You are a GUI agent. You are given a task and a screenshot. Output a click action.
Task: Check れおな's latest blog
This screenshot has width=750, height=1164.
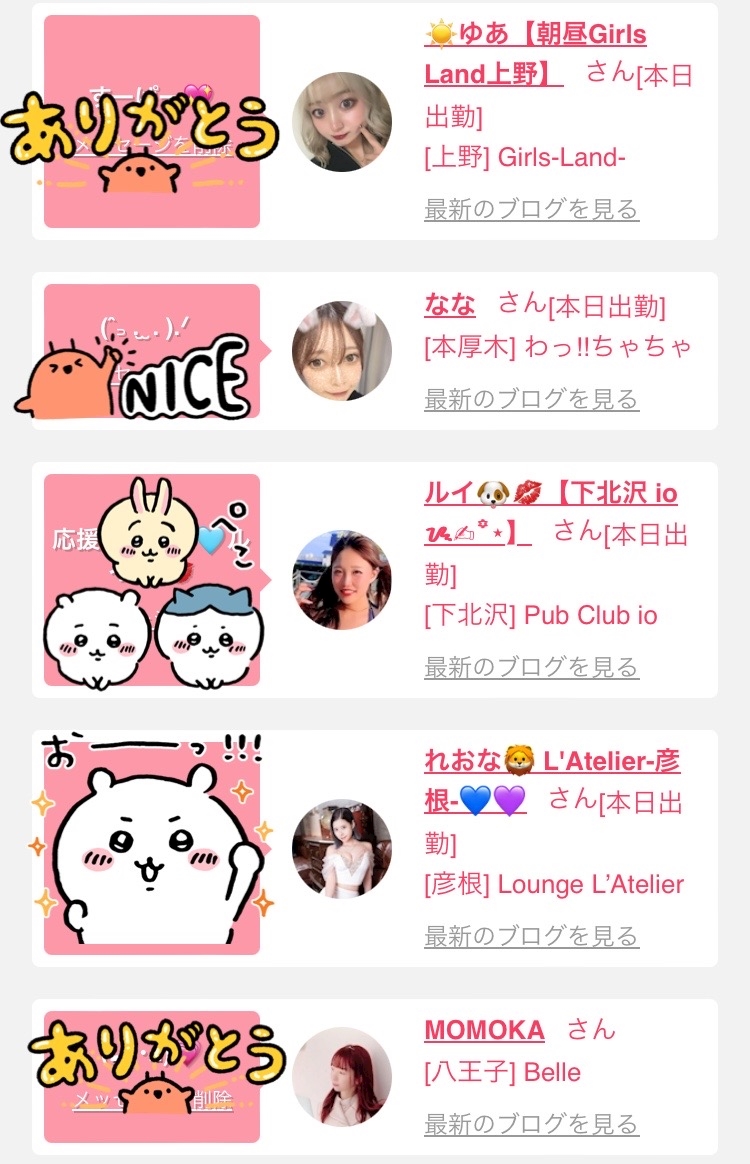[531, 936]
